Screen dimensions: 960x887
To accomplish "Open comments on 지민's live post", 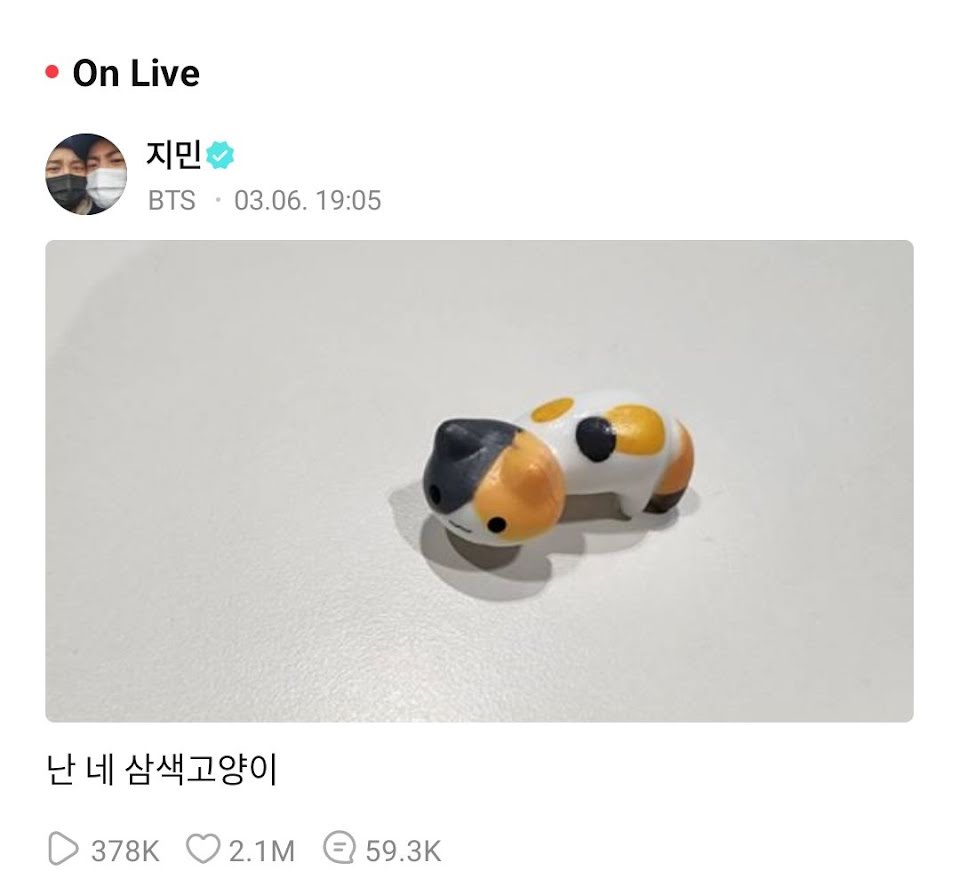I will (339, 850).
